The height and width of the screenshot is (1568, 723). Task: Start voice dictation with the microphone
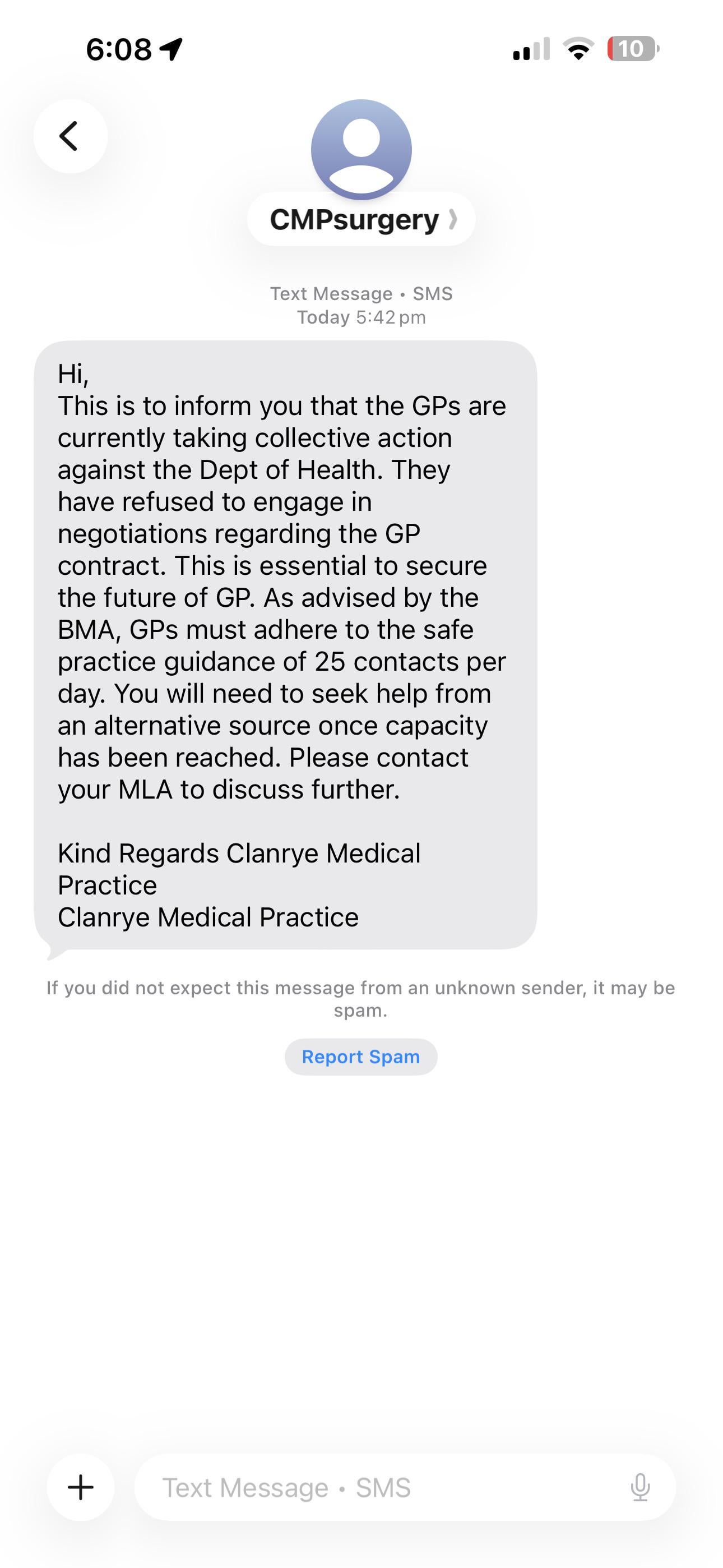(x=639, y=1488)
